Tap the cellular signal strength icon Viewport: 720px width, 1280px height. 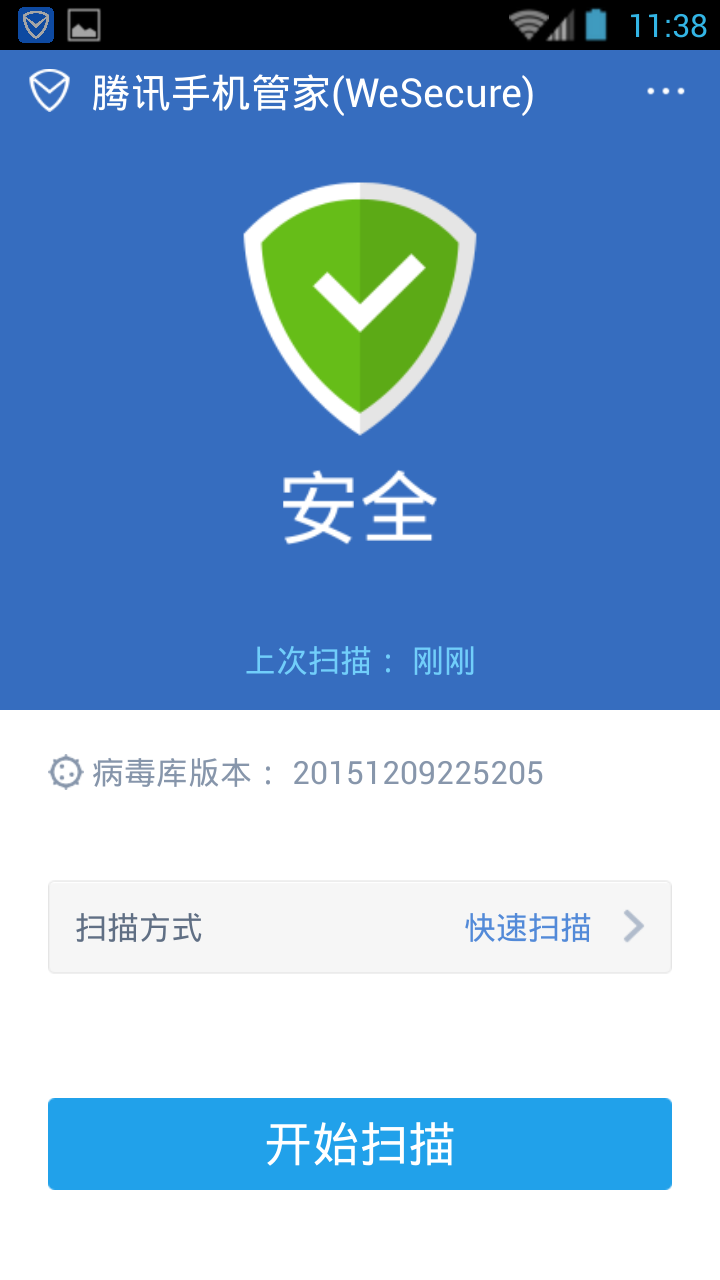click(563, 25)
